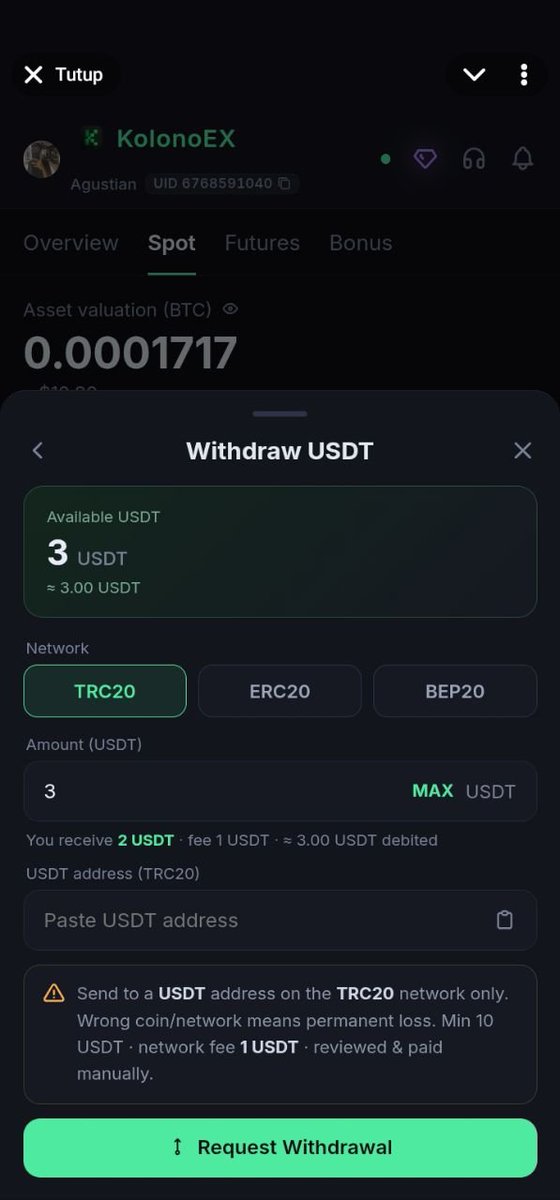Screen dimensions: 560x1200
Task: Select the TRC20 network
Action: click(x=105, y=691)
